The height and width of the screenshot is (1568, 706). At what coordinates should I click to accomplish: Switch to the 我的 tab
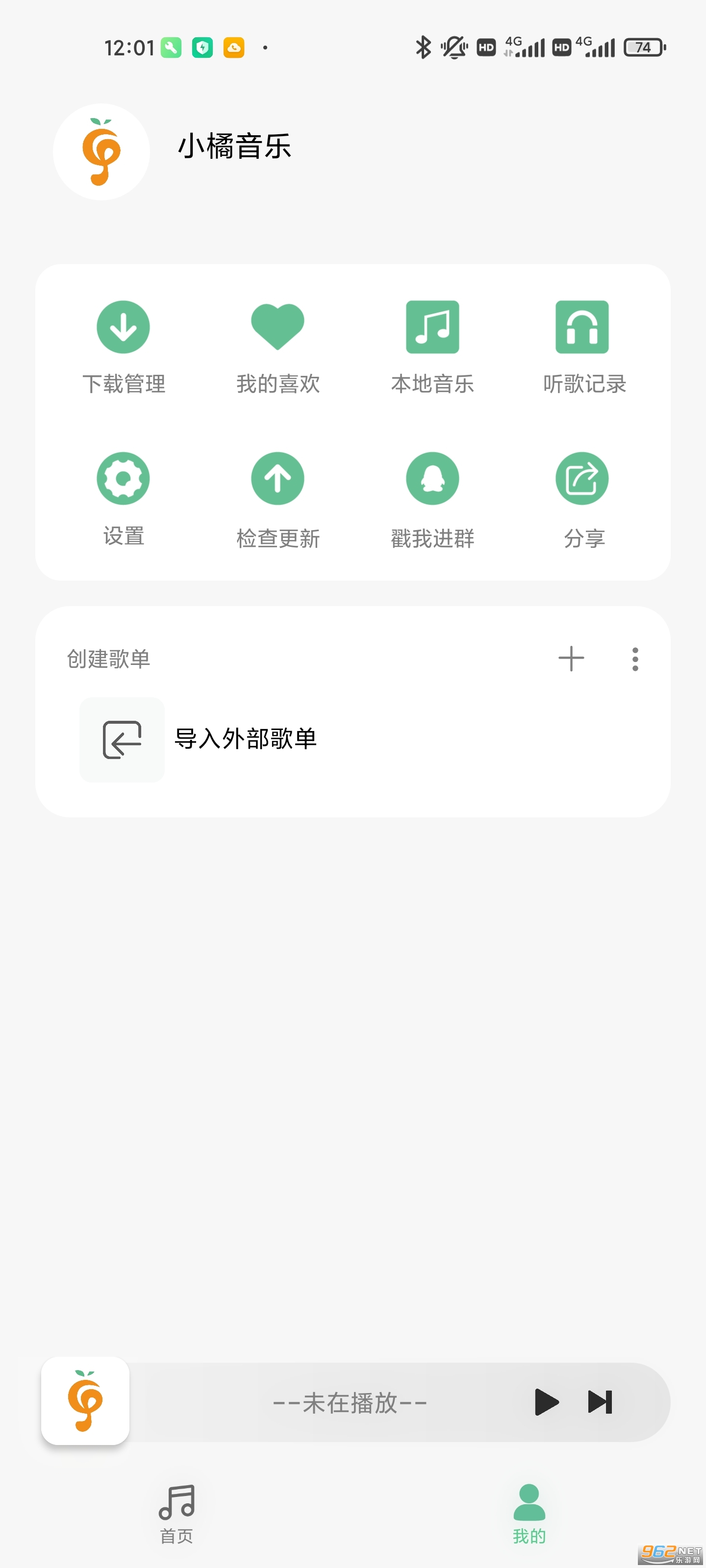(x=529, y=1513)
